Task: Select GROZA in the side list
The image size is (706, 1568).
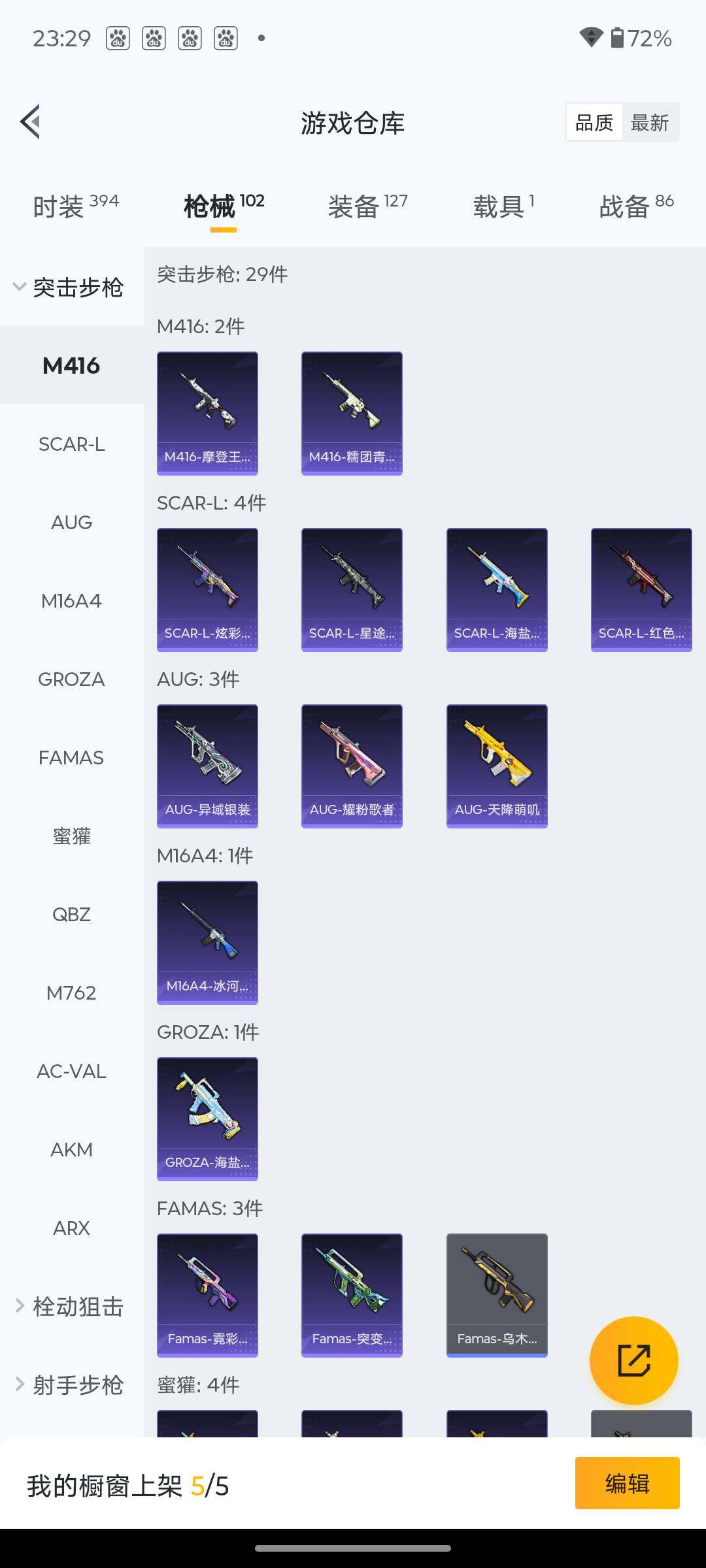Action: pyautogui.click(x=71, y=679)
